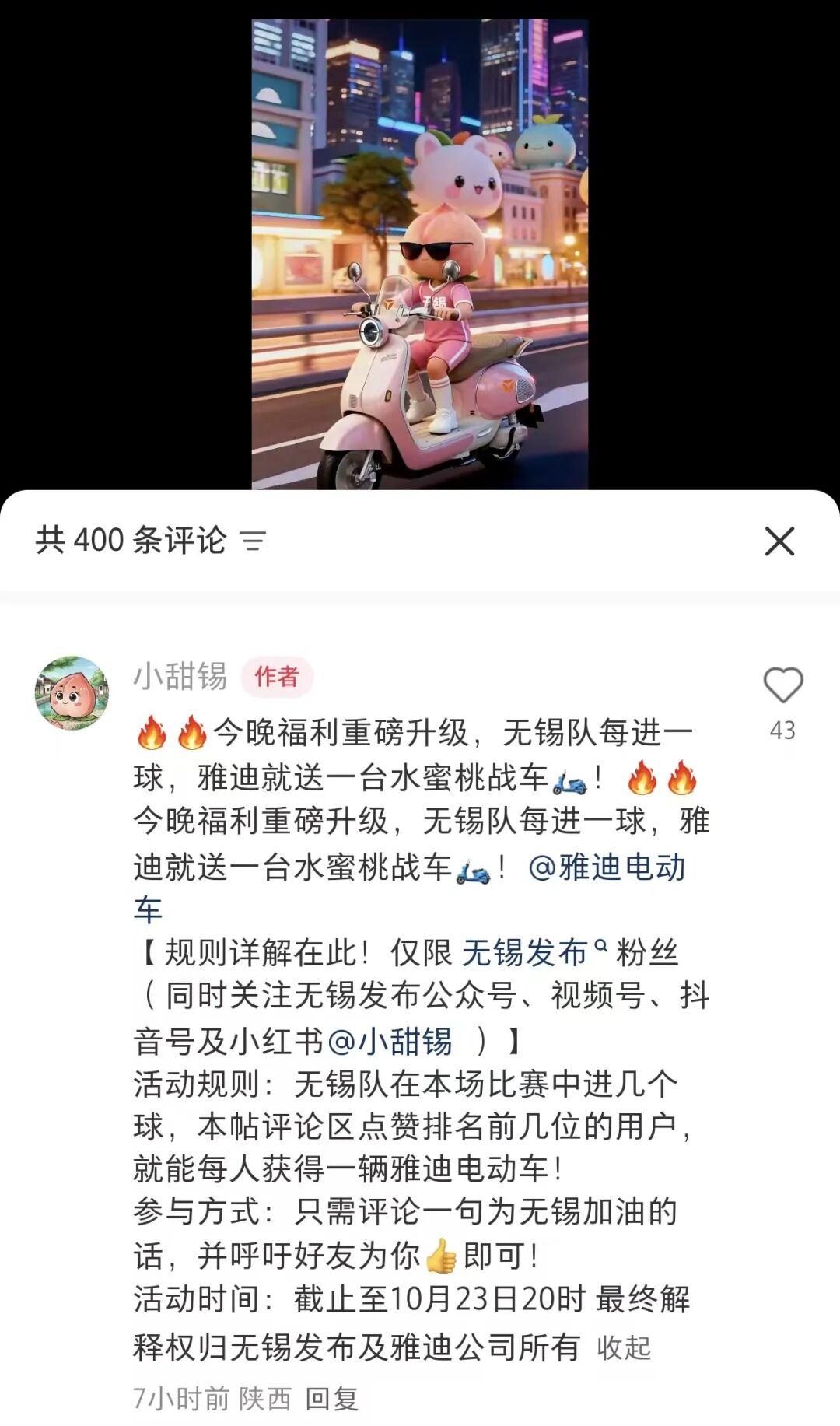
Task: Open the comment sort filter
Action: [x=253, y=541]
